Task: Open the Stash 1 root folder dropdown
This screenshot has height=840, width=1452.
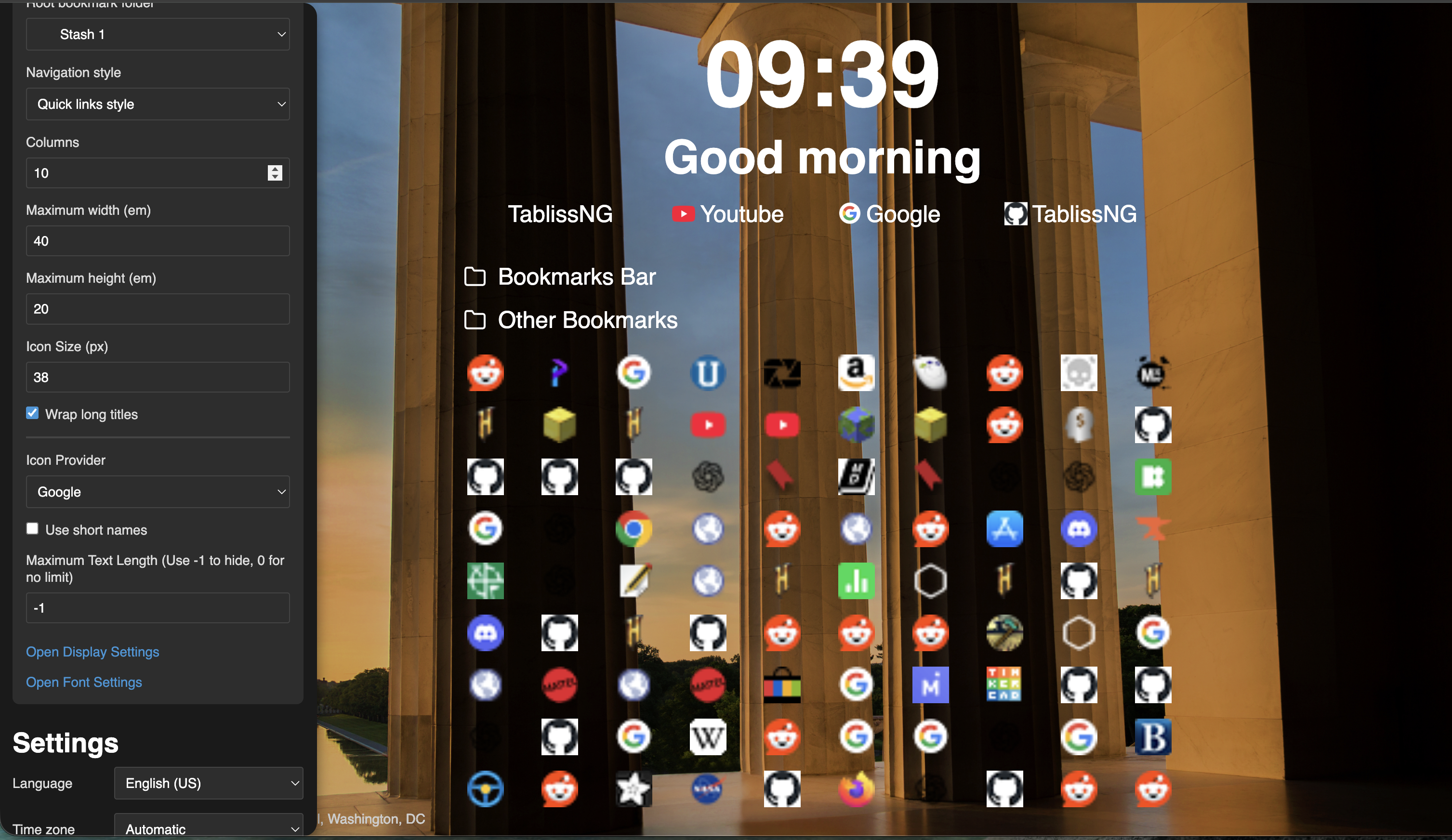Action: 158,35
